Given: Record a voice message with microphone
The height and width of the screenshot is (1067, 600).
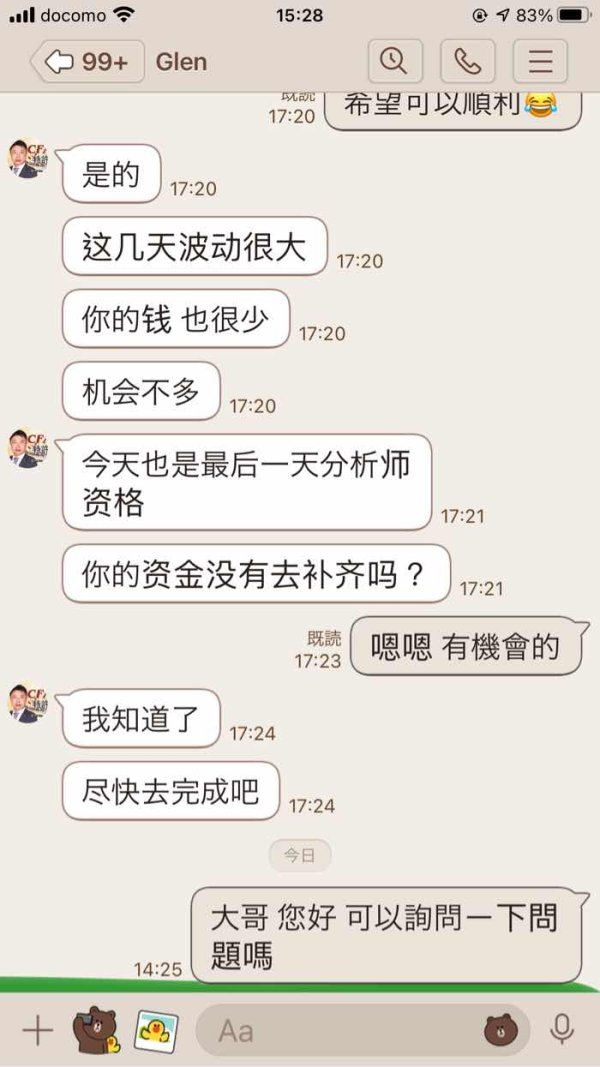Looking at the screenshot, I should pos(562,1030).
